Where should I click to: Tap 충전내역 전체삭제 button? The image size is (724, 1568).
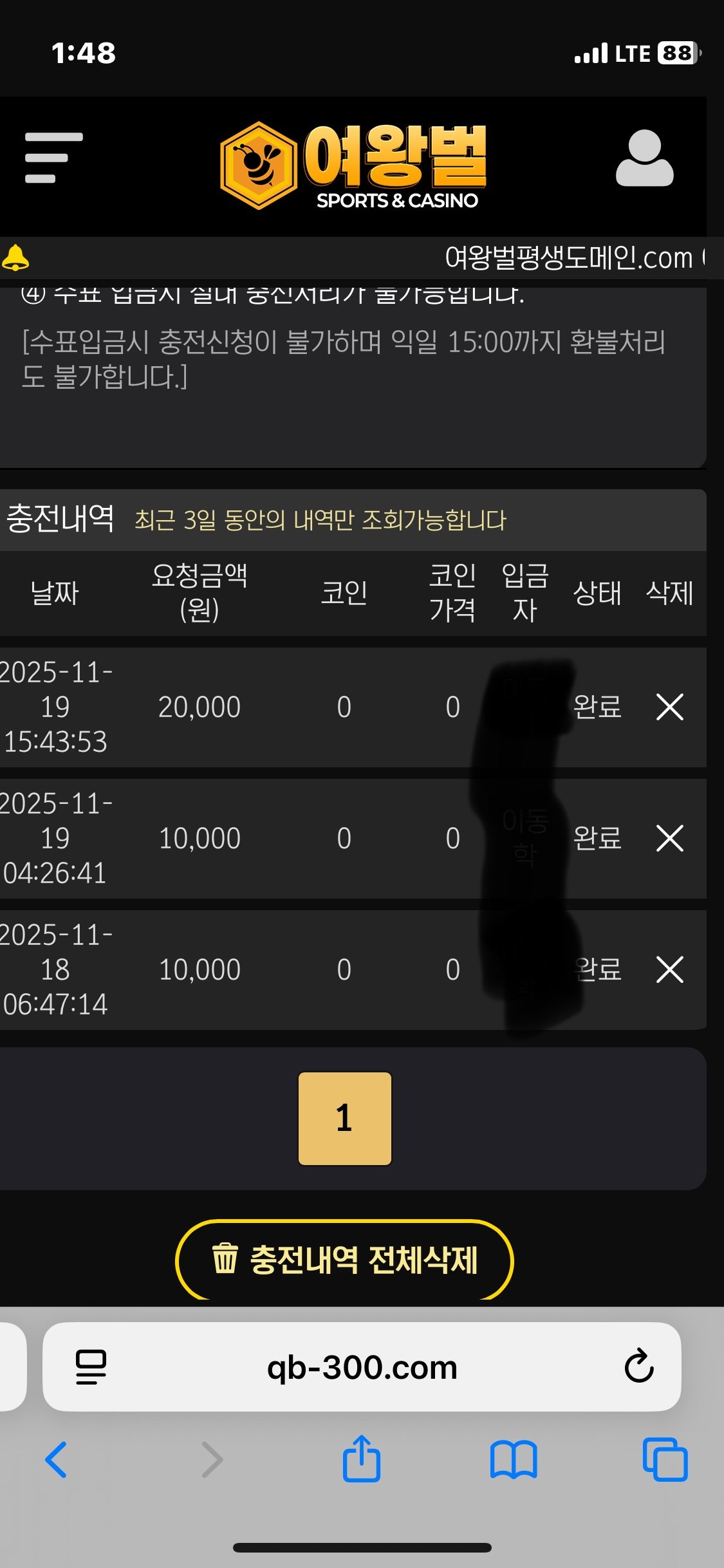coord(344,1260)
